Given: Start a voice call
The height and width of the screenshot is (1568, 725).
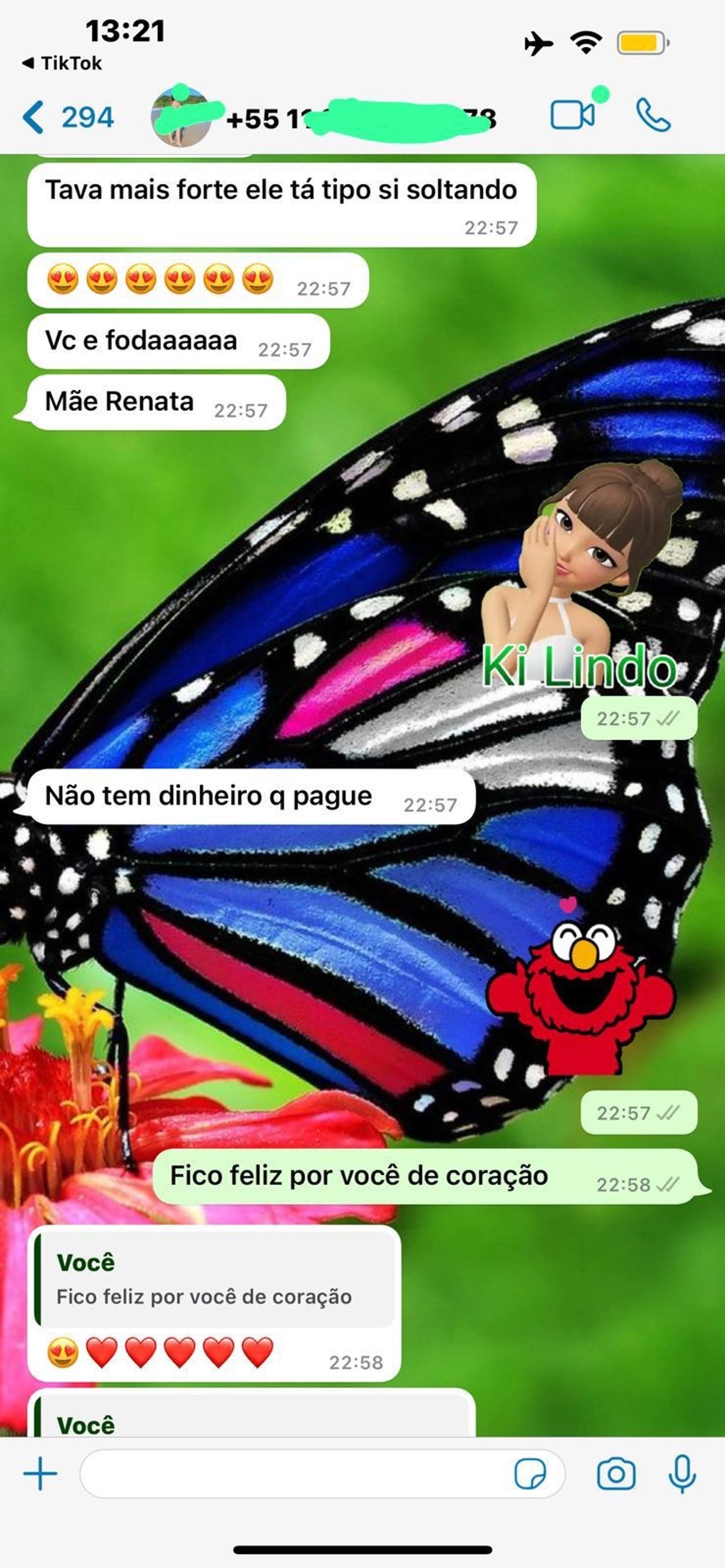Looking at the screenshot, I should (x=653, y=115).
